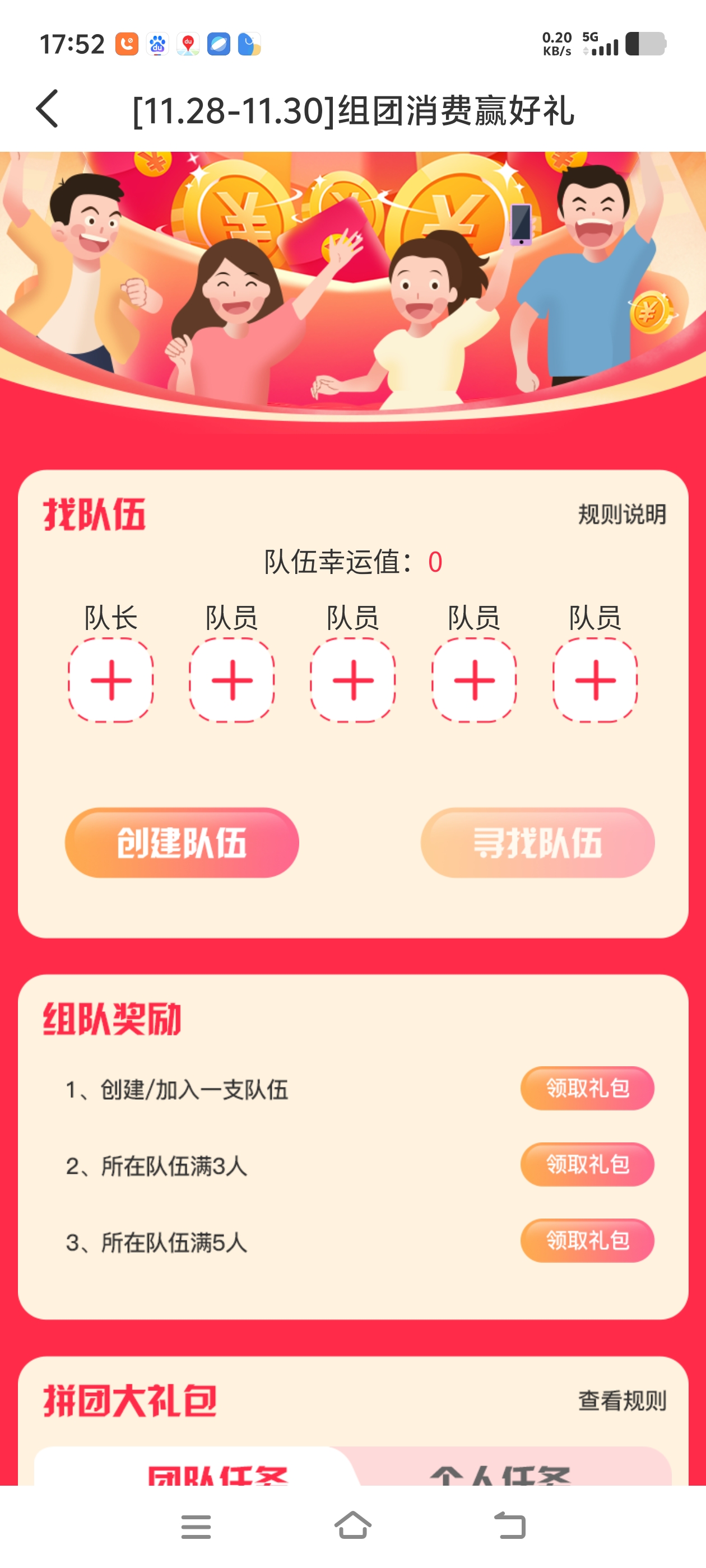
Task: Open the system recent apps menu
Action: pos(196,1527)
